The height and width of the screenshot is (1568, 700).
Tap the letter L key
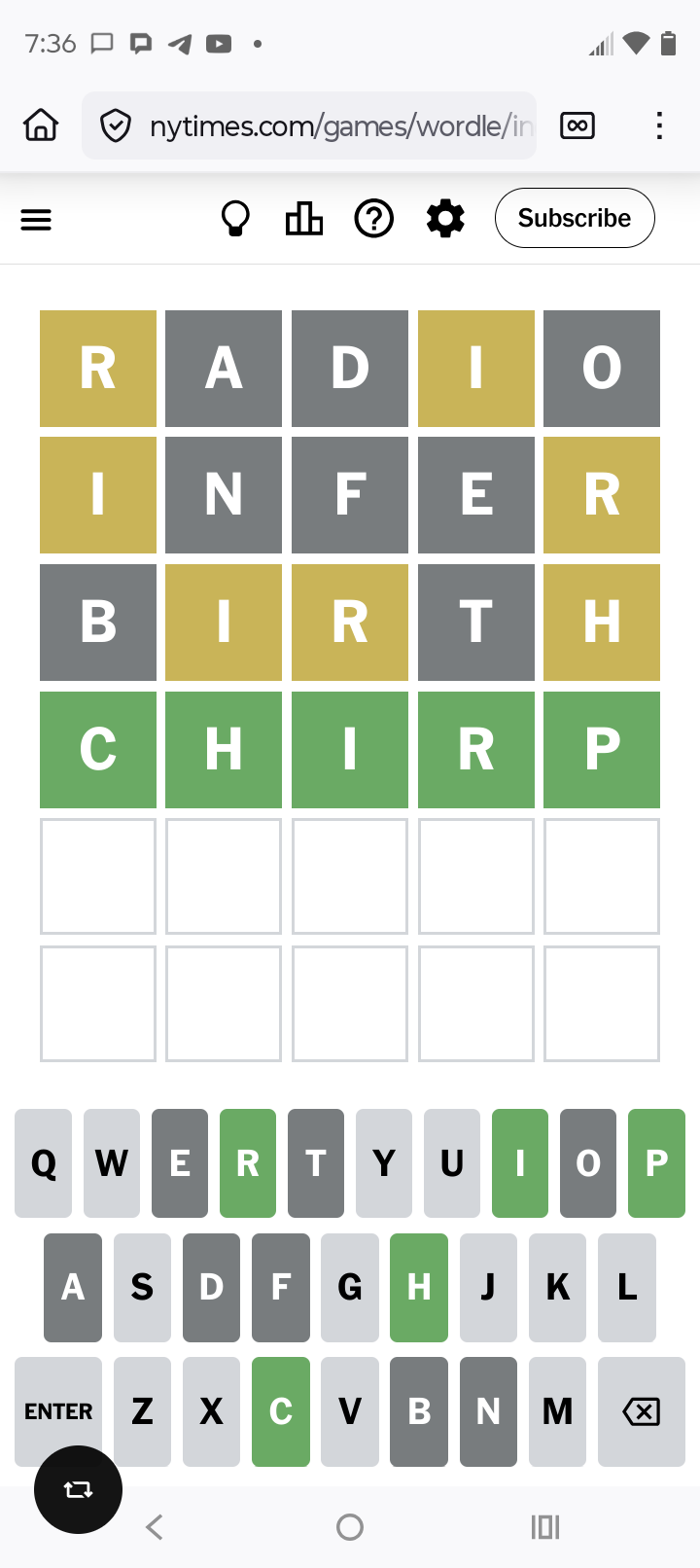627,1288
